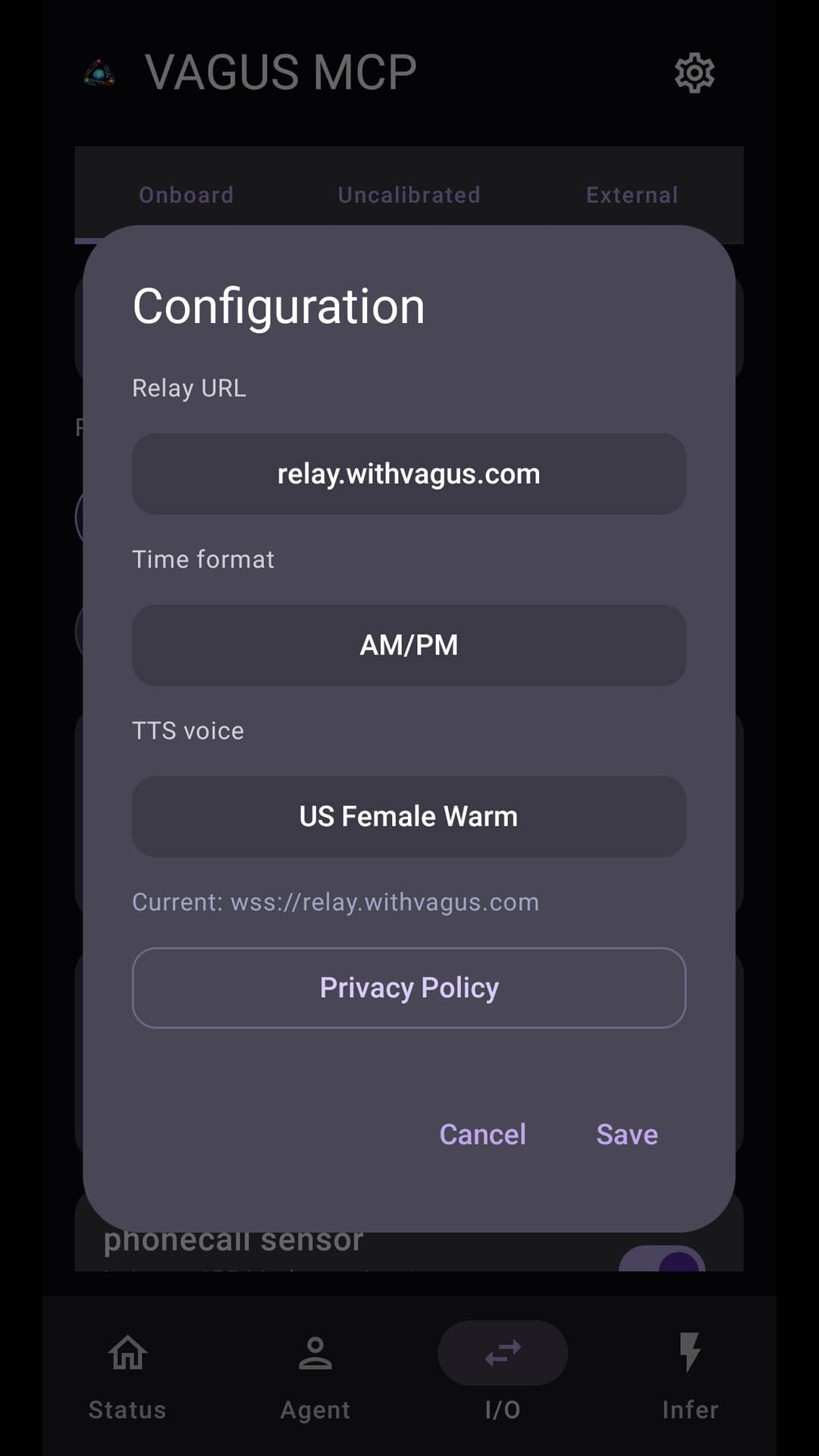This screenshot has height=1456, width=819.
Task: Save the configuration changes
Action: click(x=626, y=1134)
